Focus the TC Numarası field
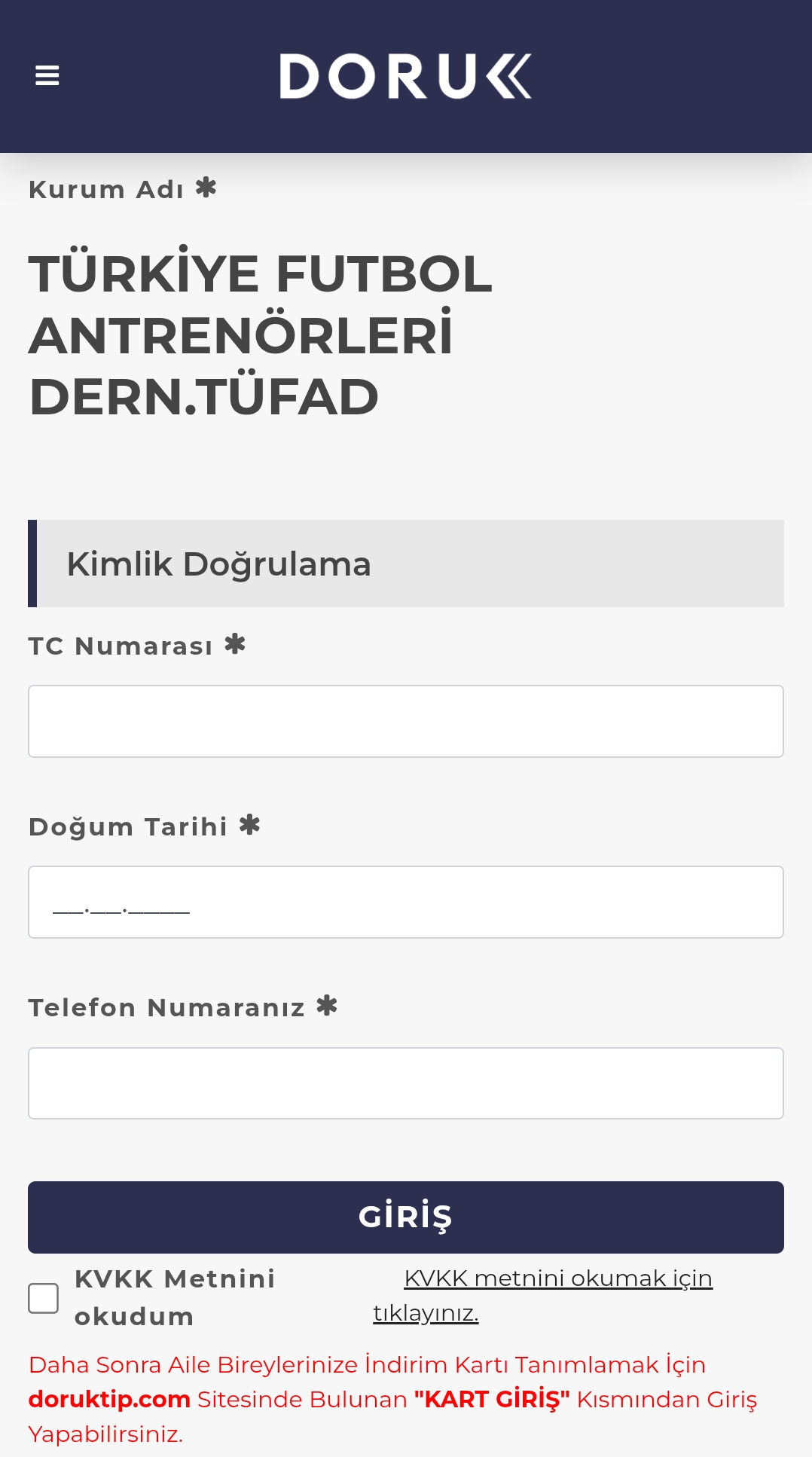The image size is (812, 1457). [405, 721]
